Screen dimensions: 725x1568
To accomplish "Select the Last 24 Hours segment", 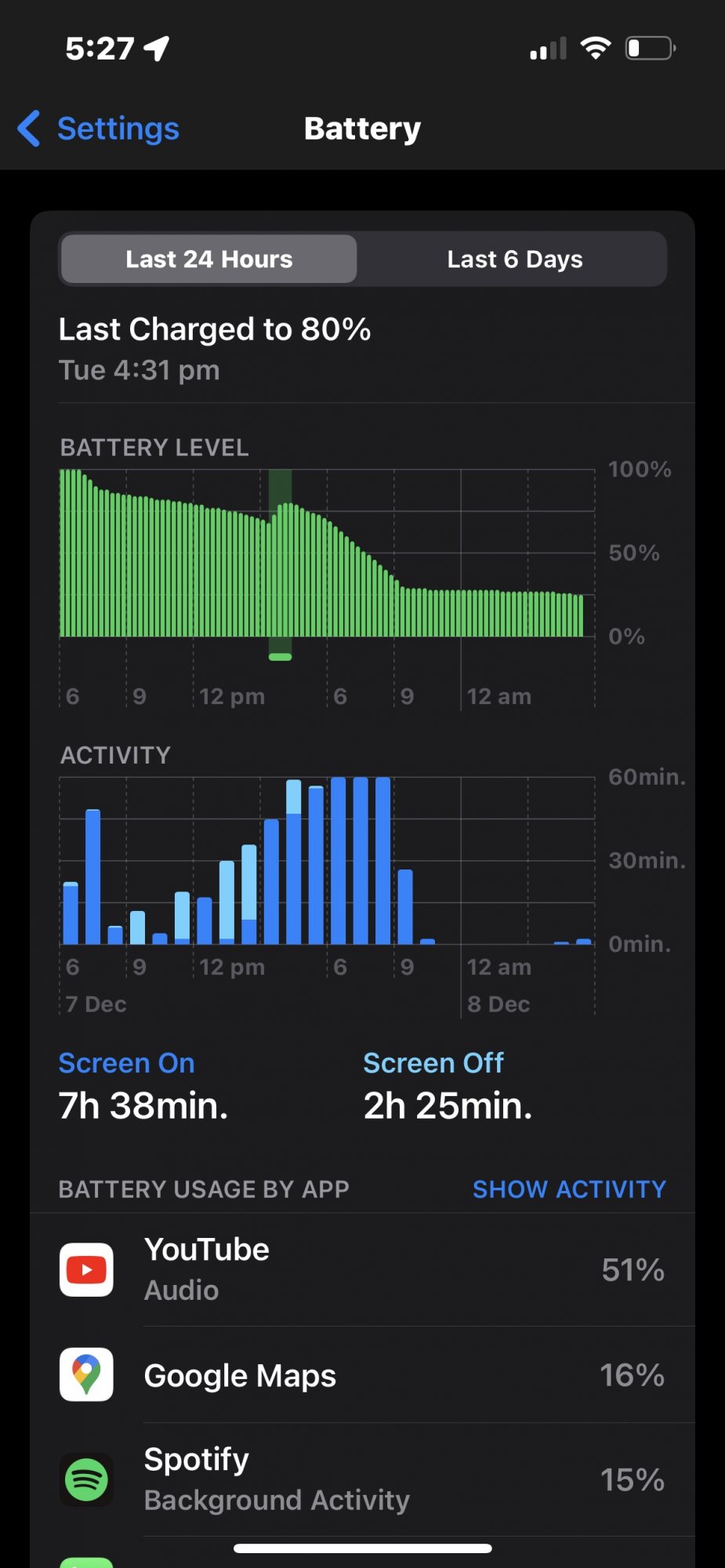I will coord(208,260).
